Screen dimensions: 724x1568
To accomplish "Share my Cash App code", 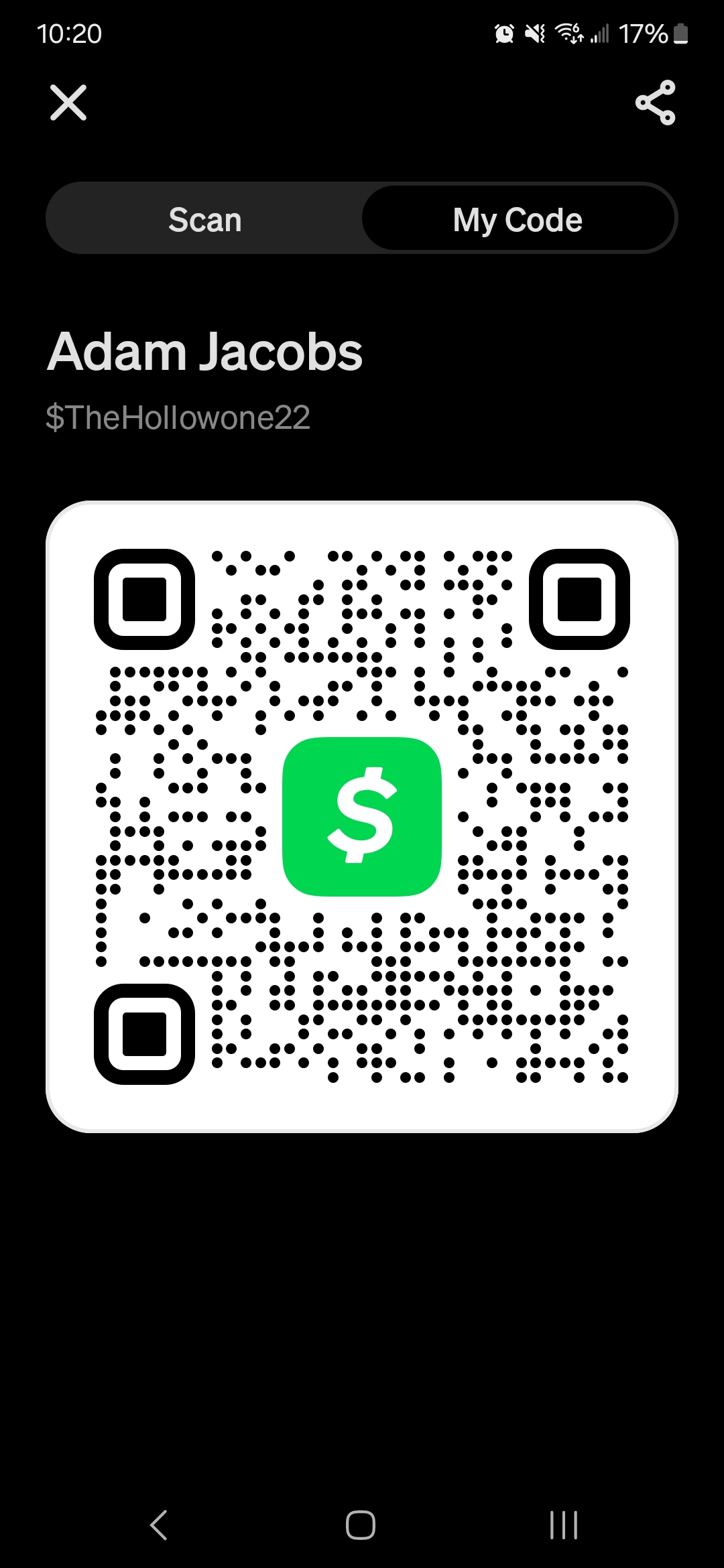I will 655,103.
